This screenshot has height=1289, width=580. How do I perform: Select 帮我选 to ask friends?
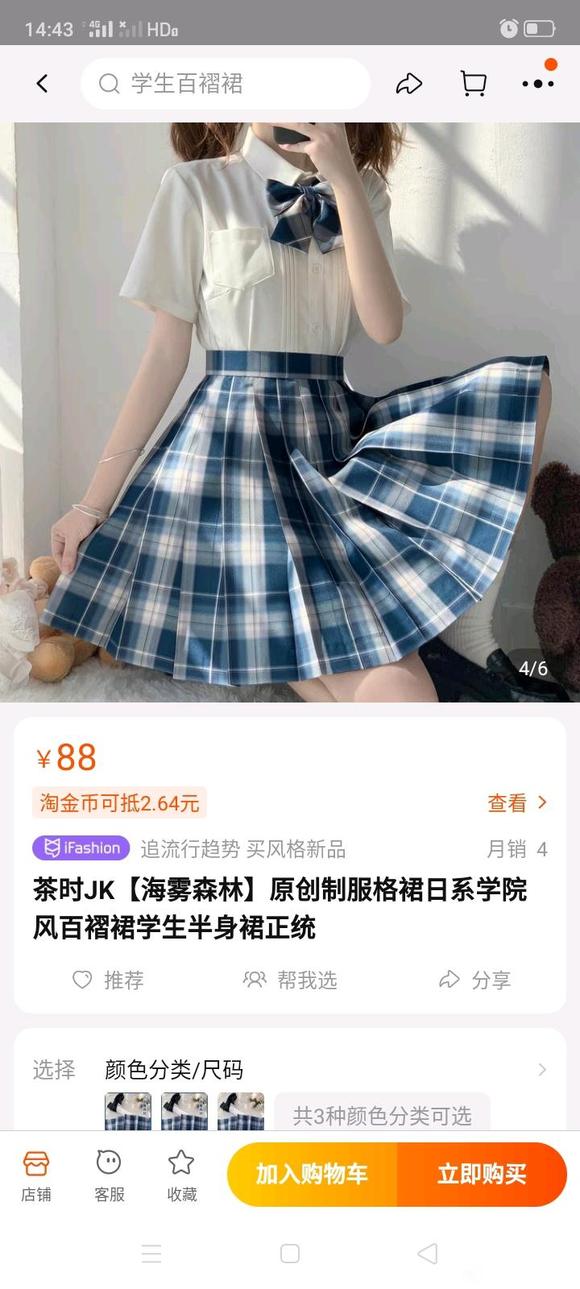pyautogui.click(x=290, y=980)
